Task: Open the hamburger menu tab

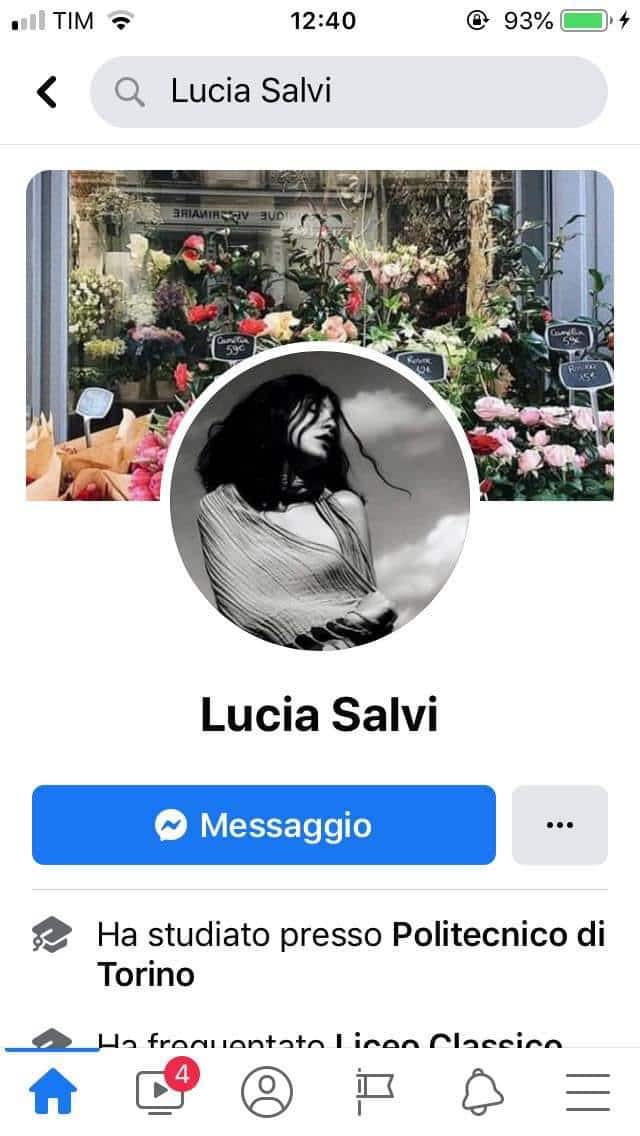Action: coord(588,1092)
